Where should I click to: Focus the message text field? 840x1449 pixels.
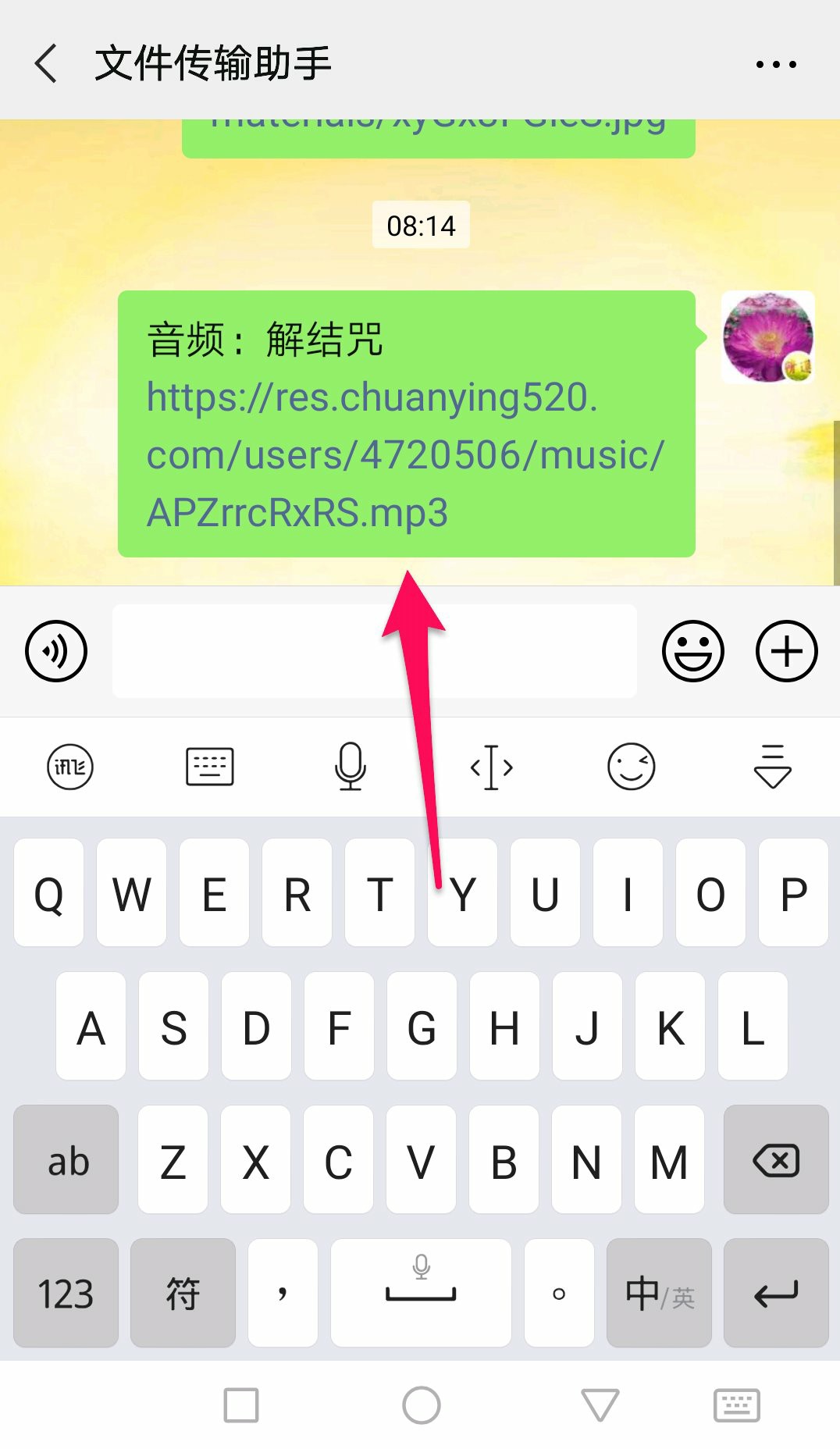[375, 651]
